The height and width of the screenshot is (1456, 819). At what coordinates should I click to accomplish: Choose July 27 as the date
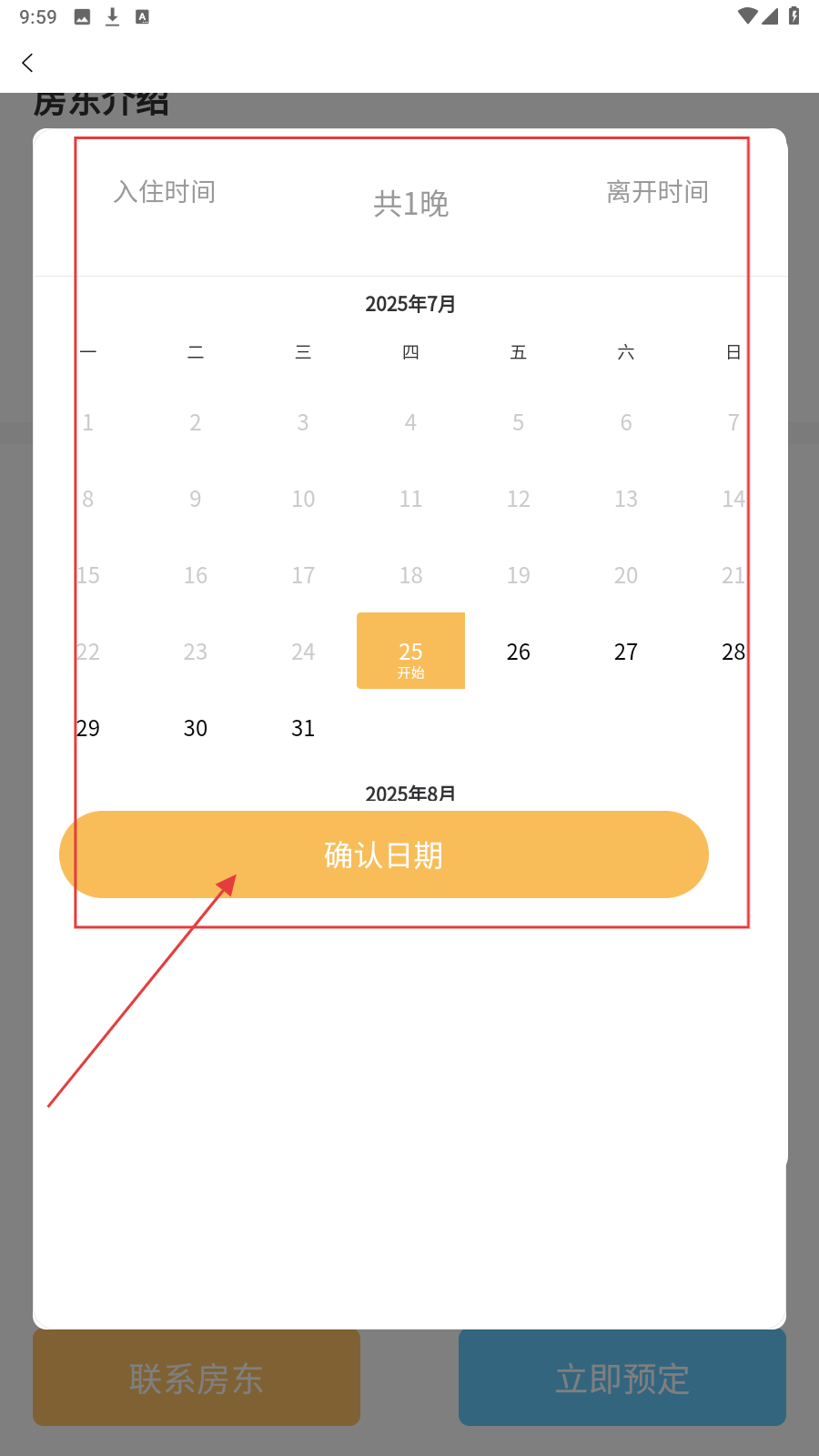click(x=626, y=652)
